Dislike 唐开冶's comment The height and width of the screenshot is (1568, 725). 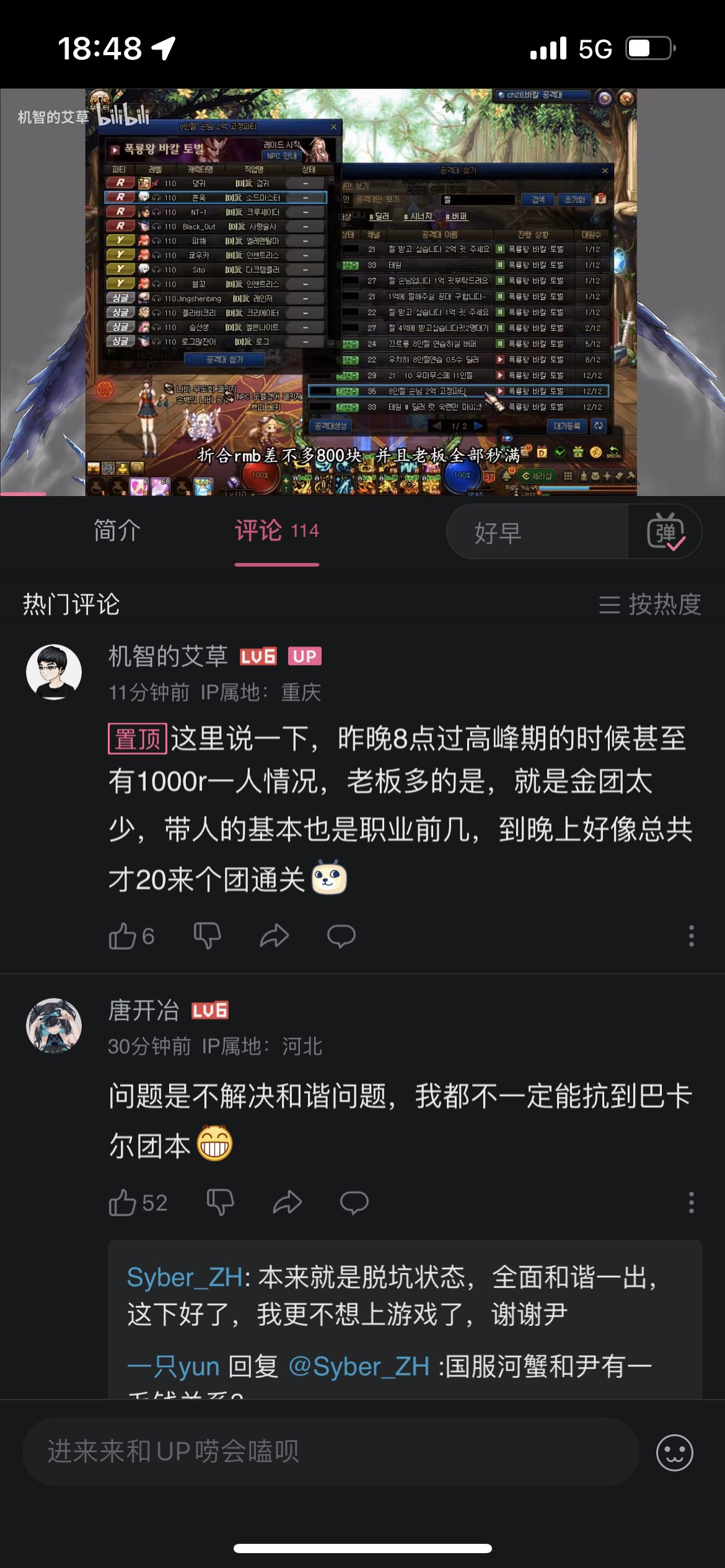click(220, 1203)
